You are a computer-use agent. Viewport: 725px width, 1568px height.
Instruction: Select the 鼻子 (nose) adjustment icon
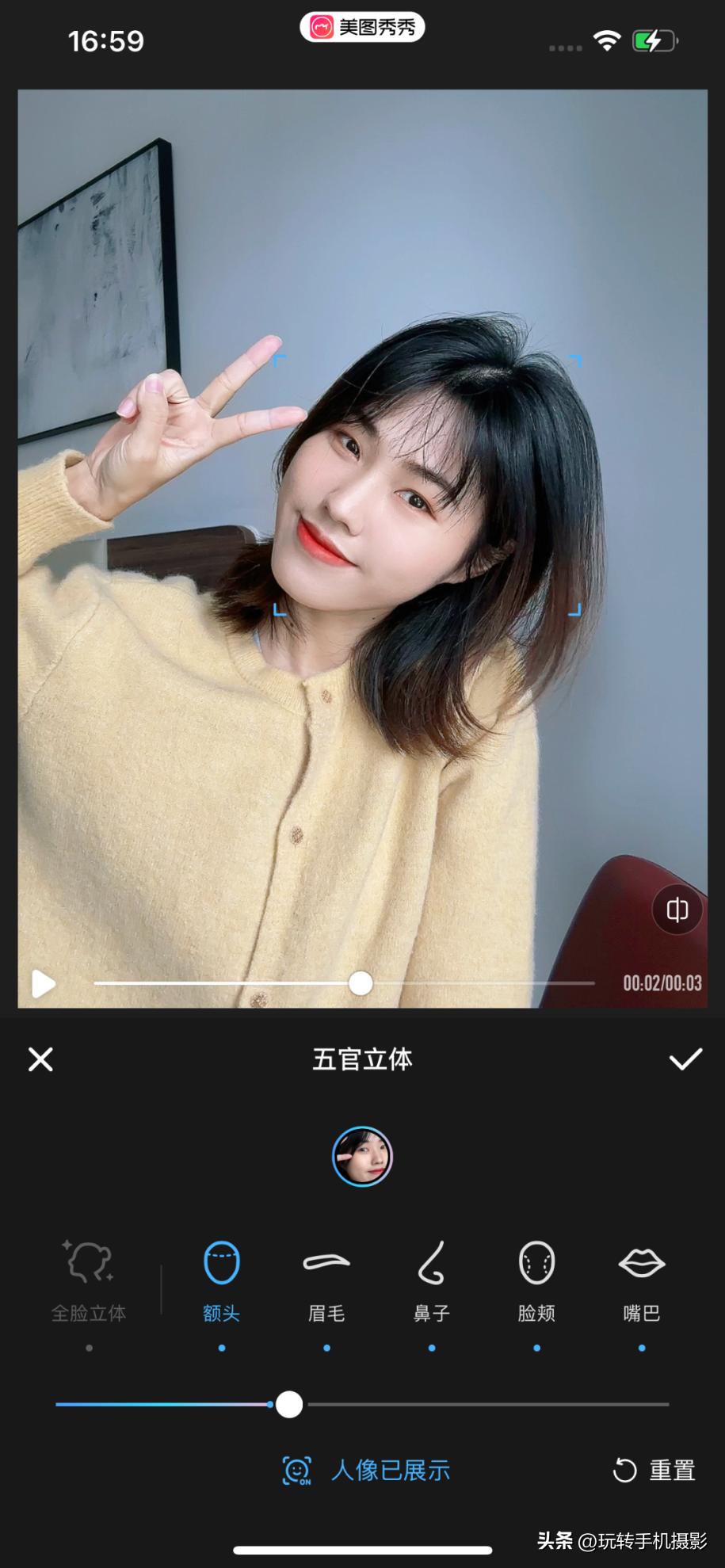tap(432, 1264)
